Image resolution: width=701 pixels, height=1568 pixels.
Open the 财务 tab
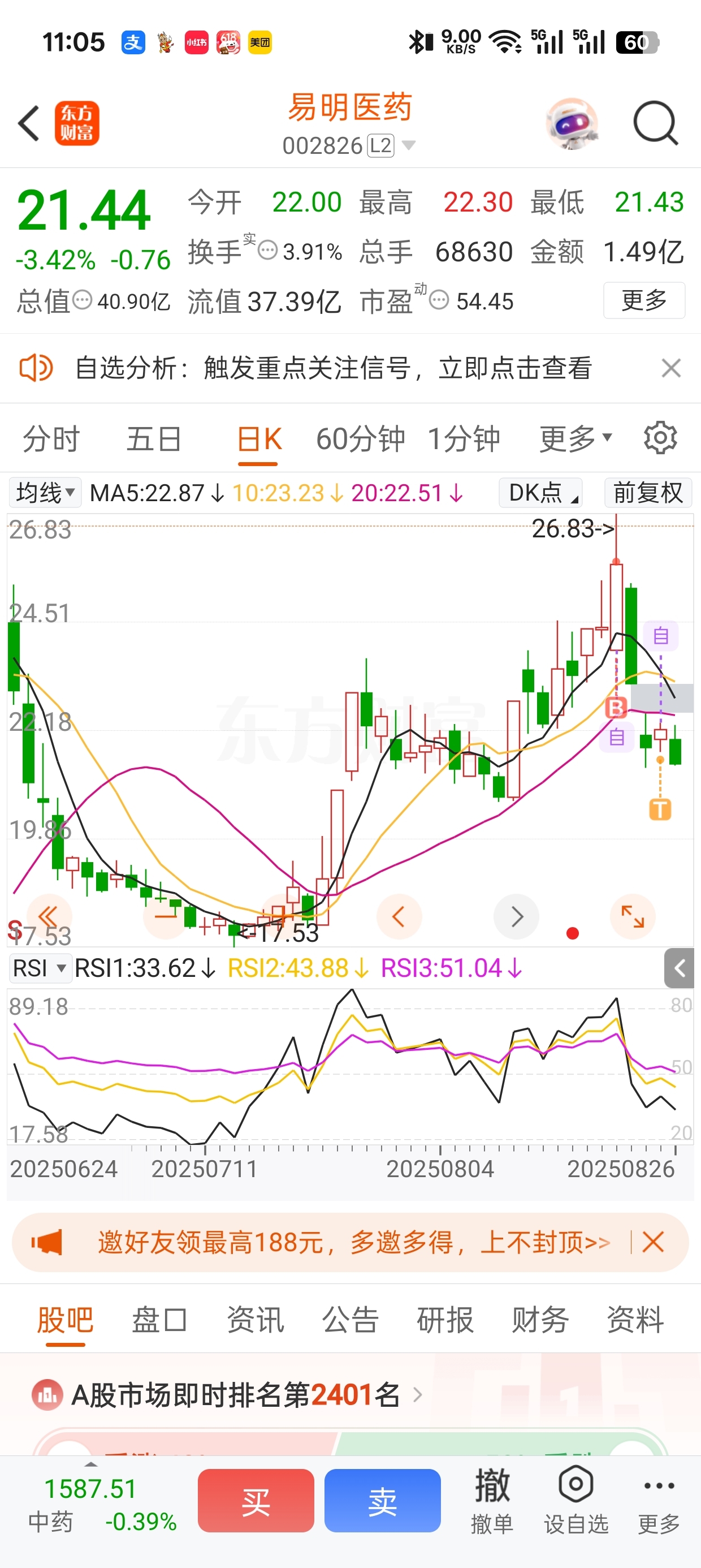click(540, 1320)
